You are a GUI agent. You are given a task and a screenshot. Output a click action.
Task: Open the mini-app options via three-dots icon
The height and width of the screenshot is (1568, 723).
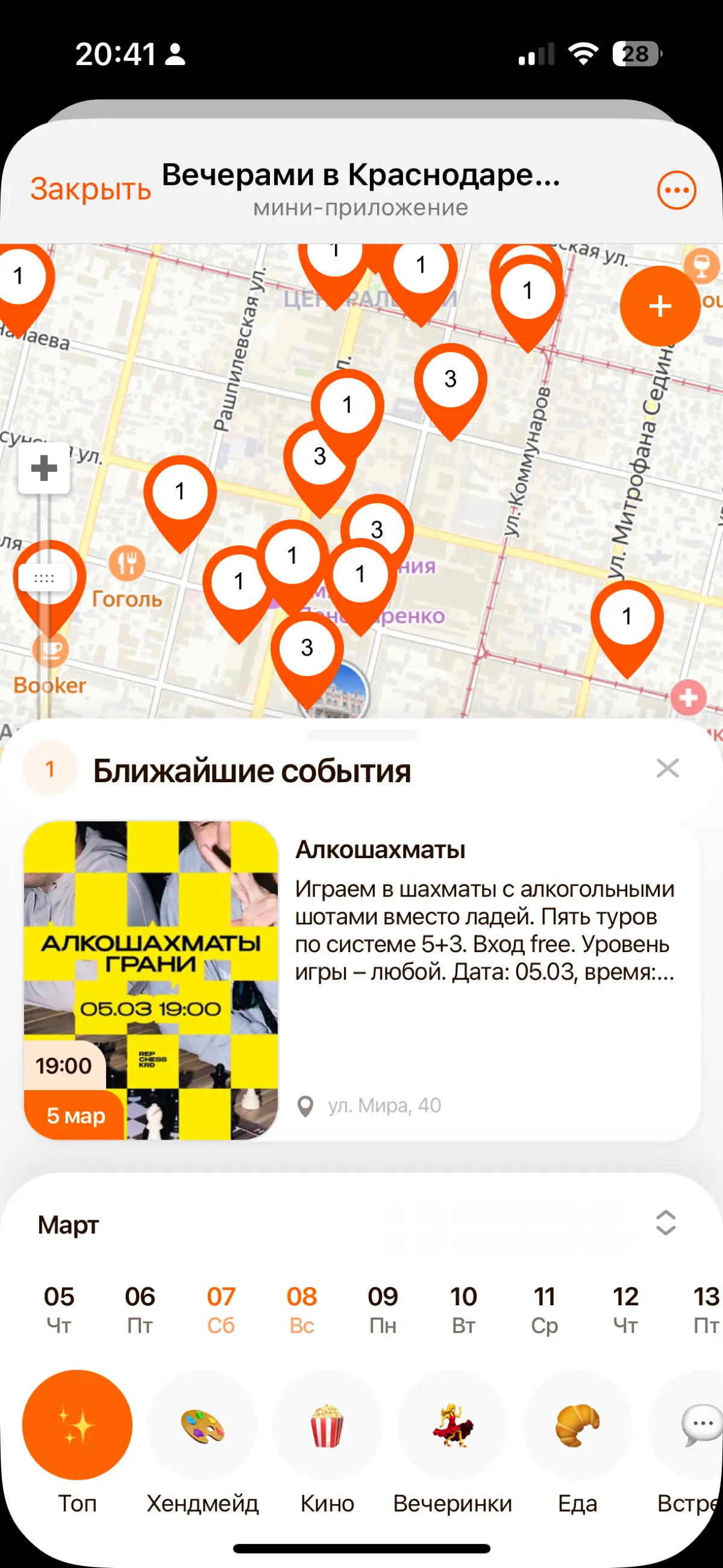point(676,190)
